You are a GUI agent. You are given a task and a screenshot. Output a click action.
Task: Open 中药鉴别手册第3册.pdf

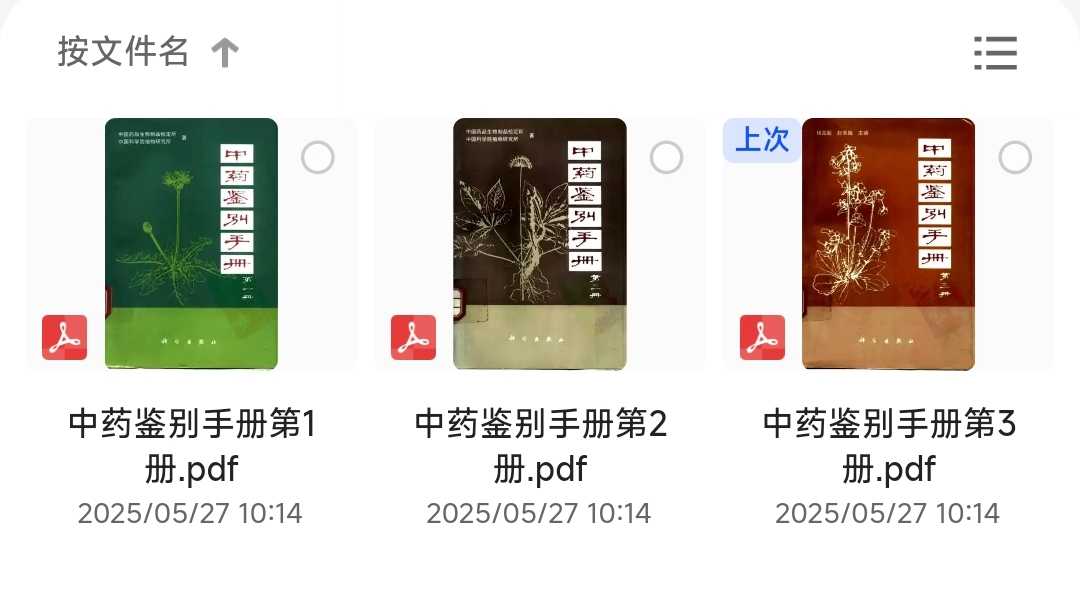[888, 244]
